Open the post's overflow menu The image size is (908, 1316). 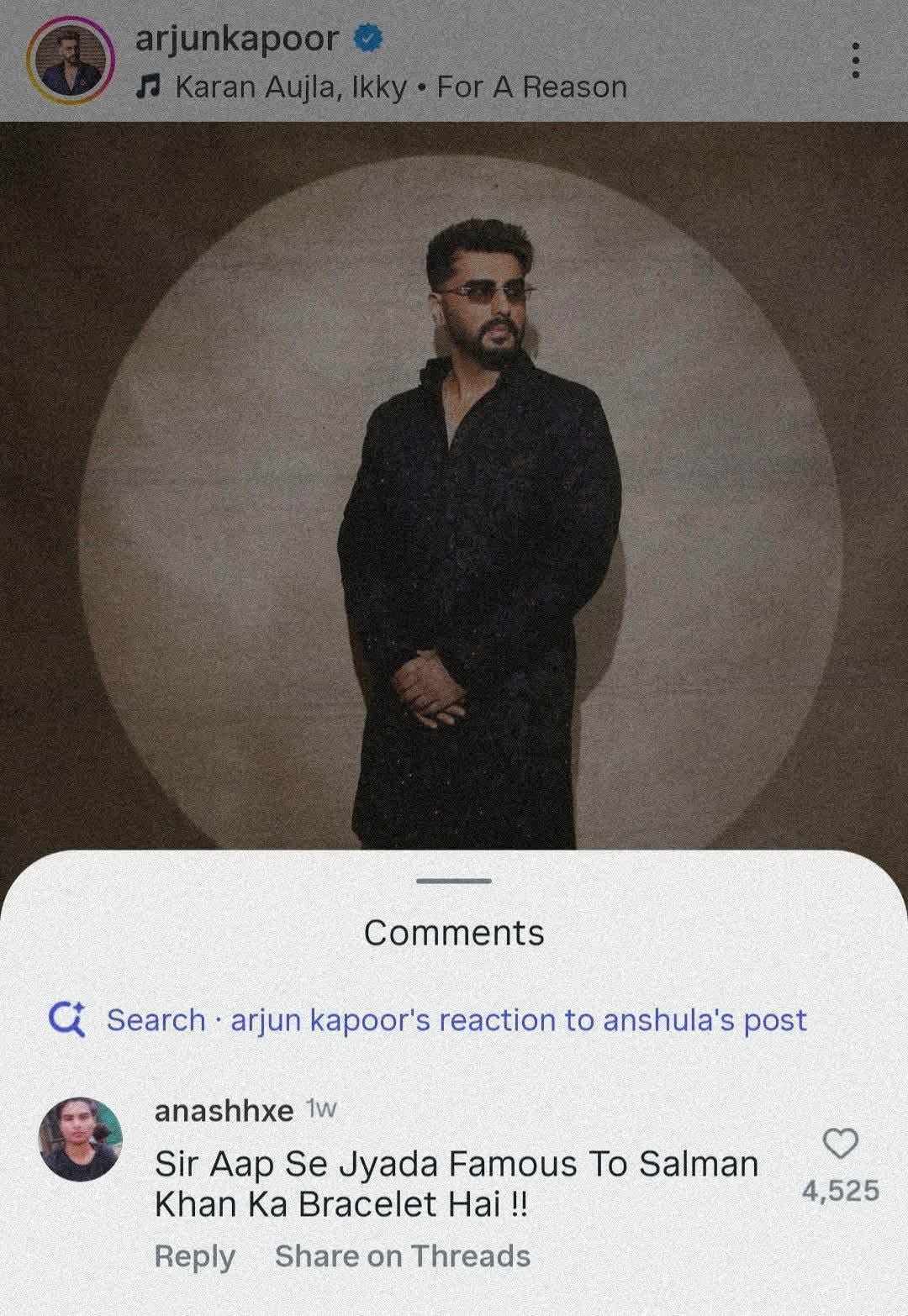click(x=855, y=61)
